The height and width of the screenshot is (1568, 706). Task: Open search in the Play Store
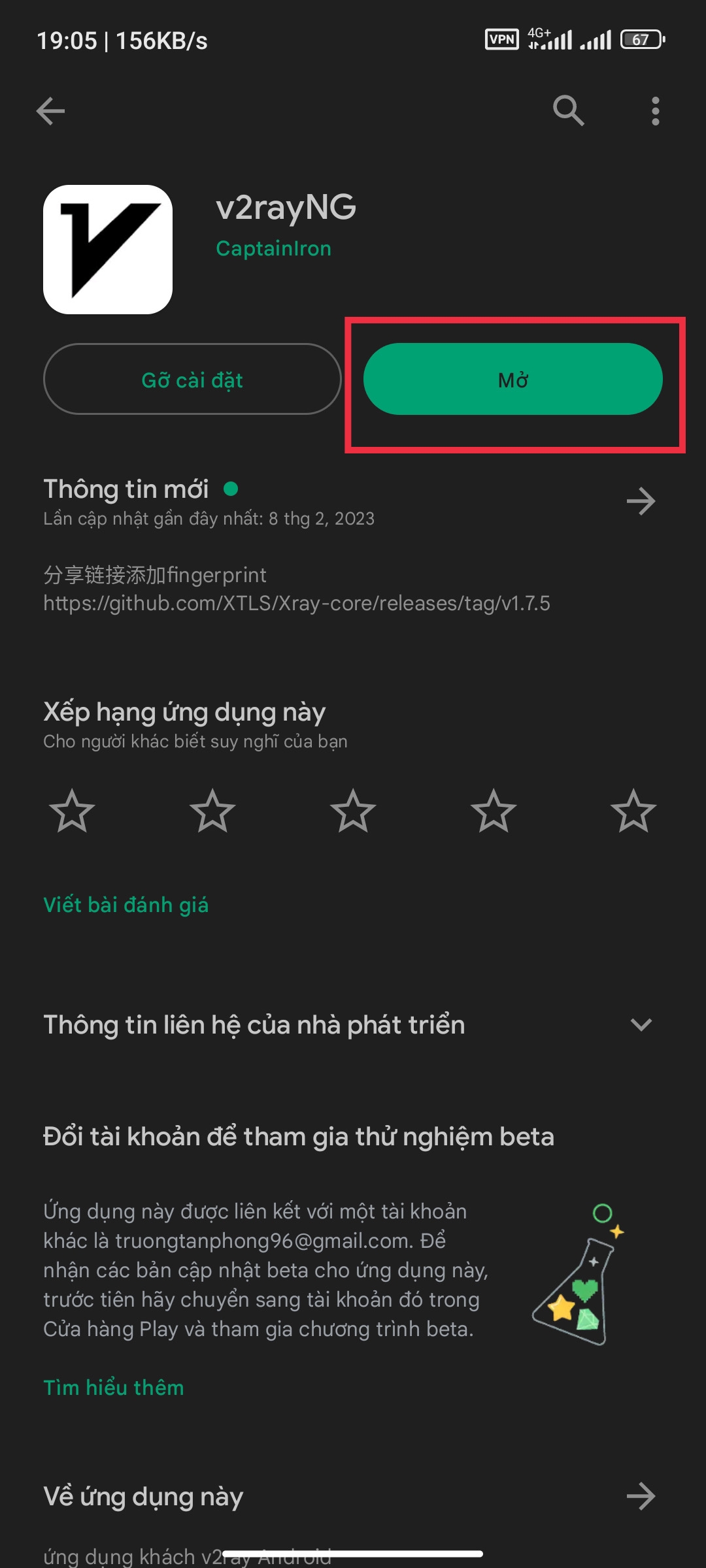[568, 110]
